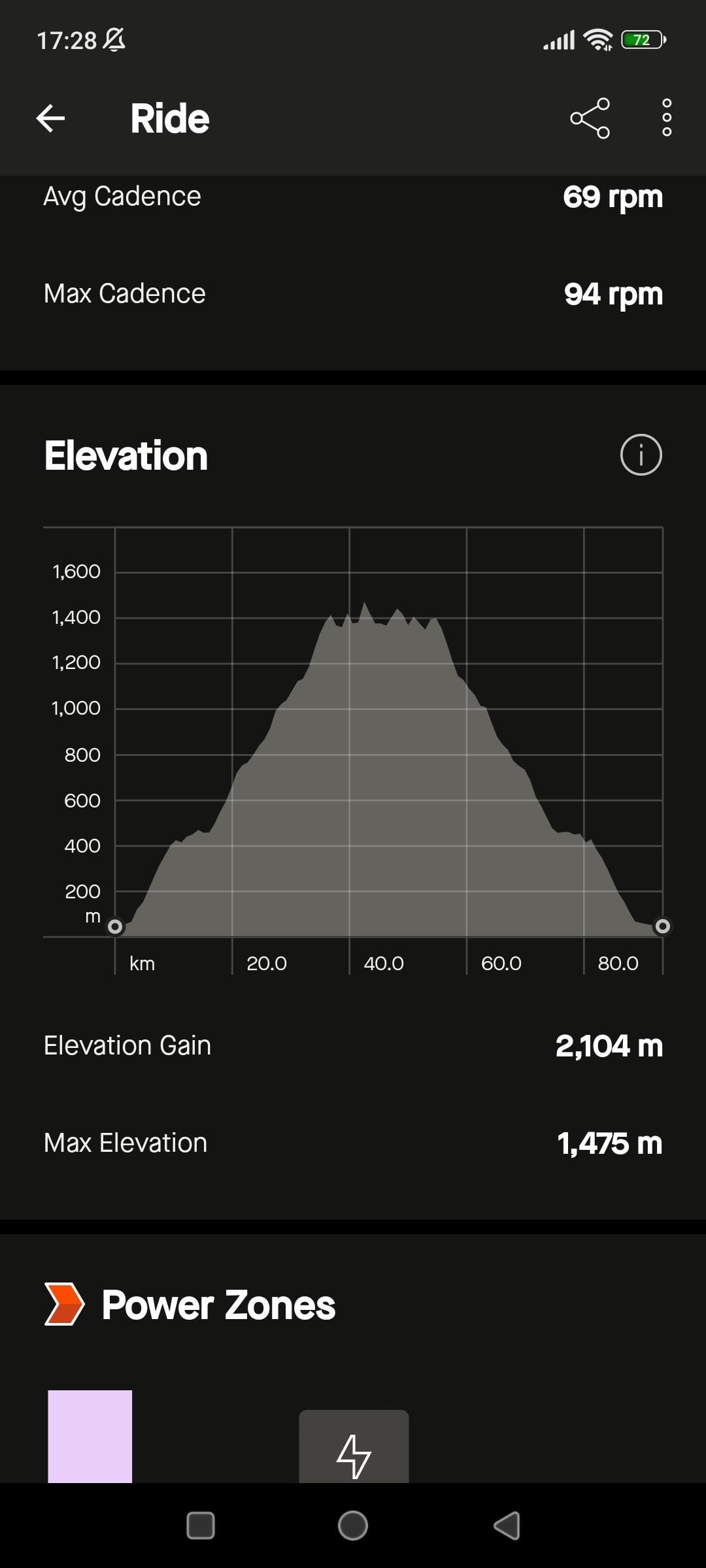Open recent apps from navigation bar
Screen dimensions: 706x1568
201,1526
